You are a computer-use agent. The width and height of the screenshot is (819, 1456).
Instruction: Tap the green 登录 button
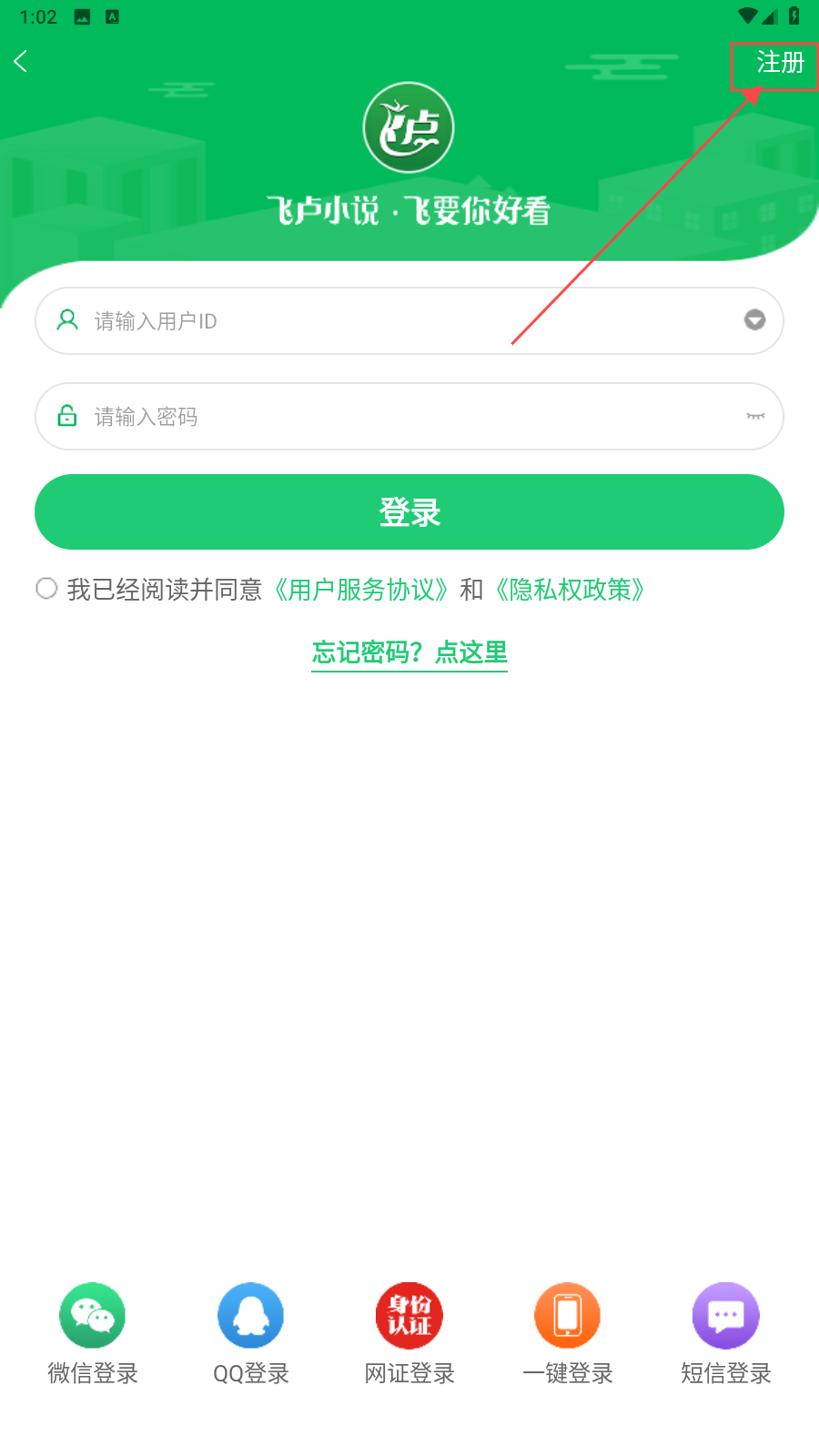click(409, 512)
